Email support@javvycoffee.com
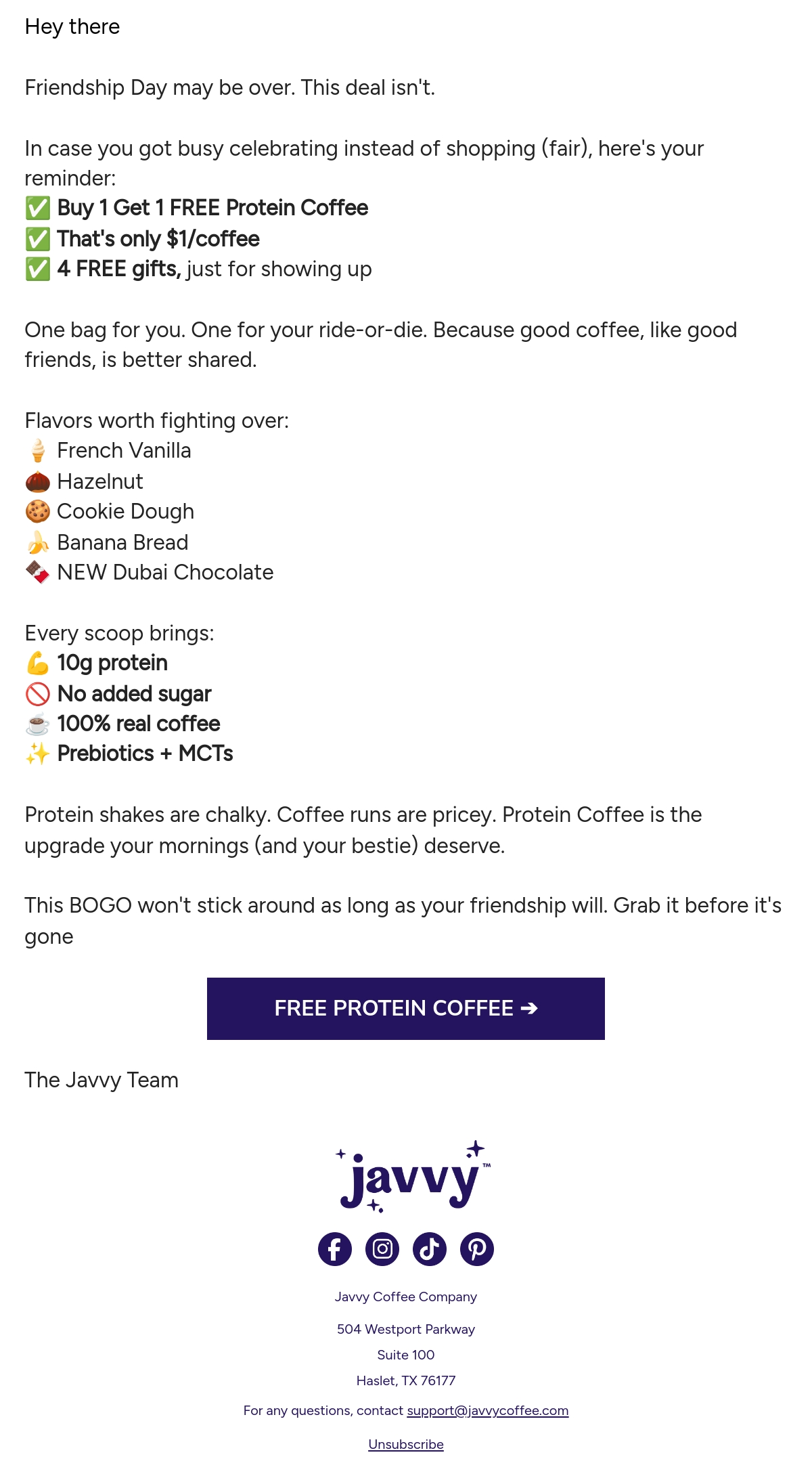Viewport: 812px width, 1480px height. click(x=488, y=1410)
